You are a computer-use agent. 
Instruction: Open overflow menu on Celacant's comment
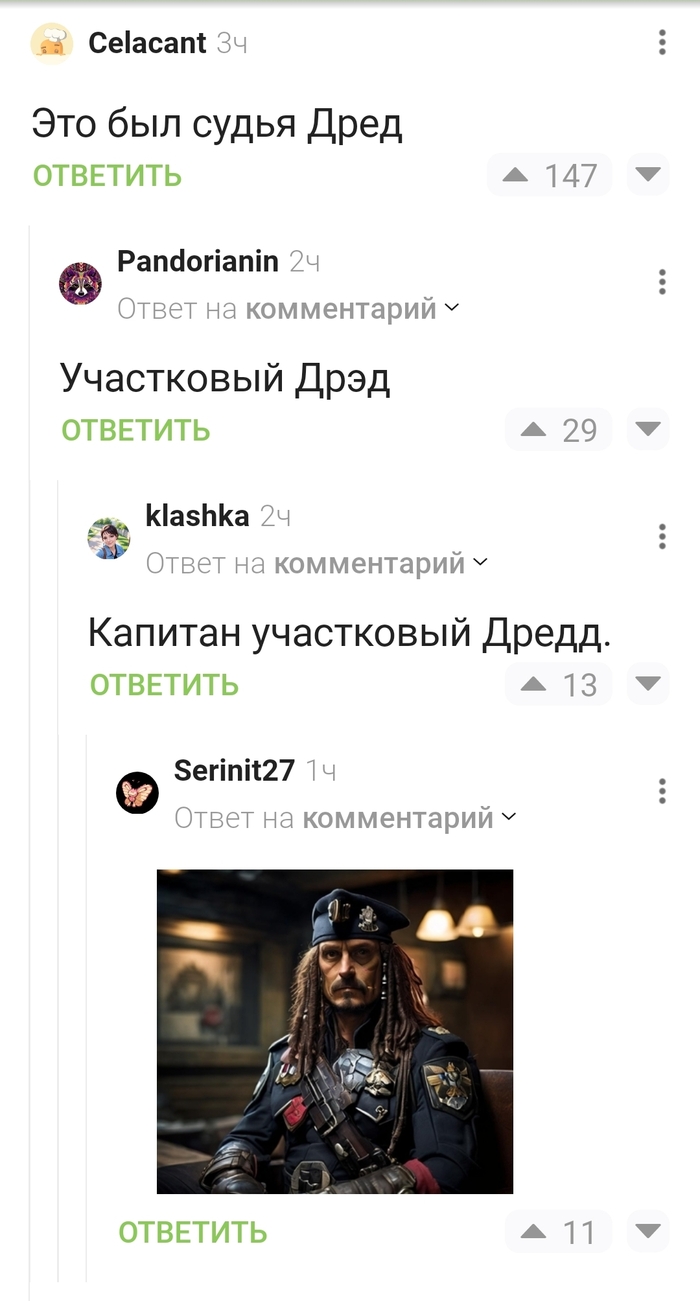[662, 42]
